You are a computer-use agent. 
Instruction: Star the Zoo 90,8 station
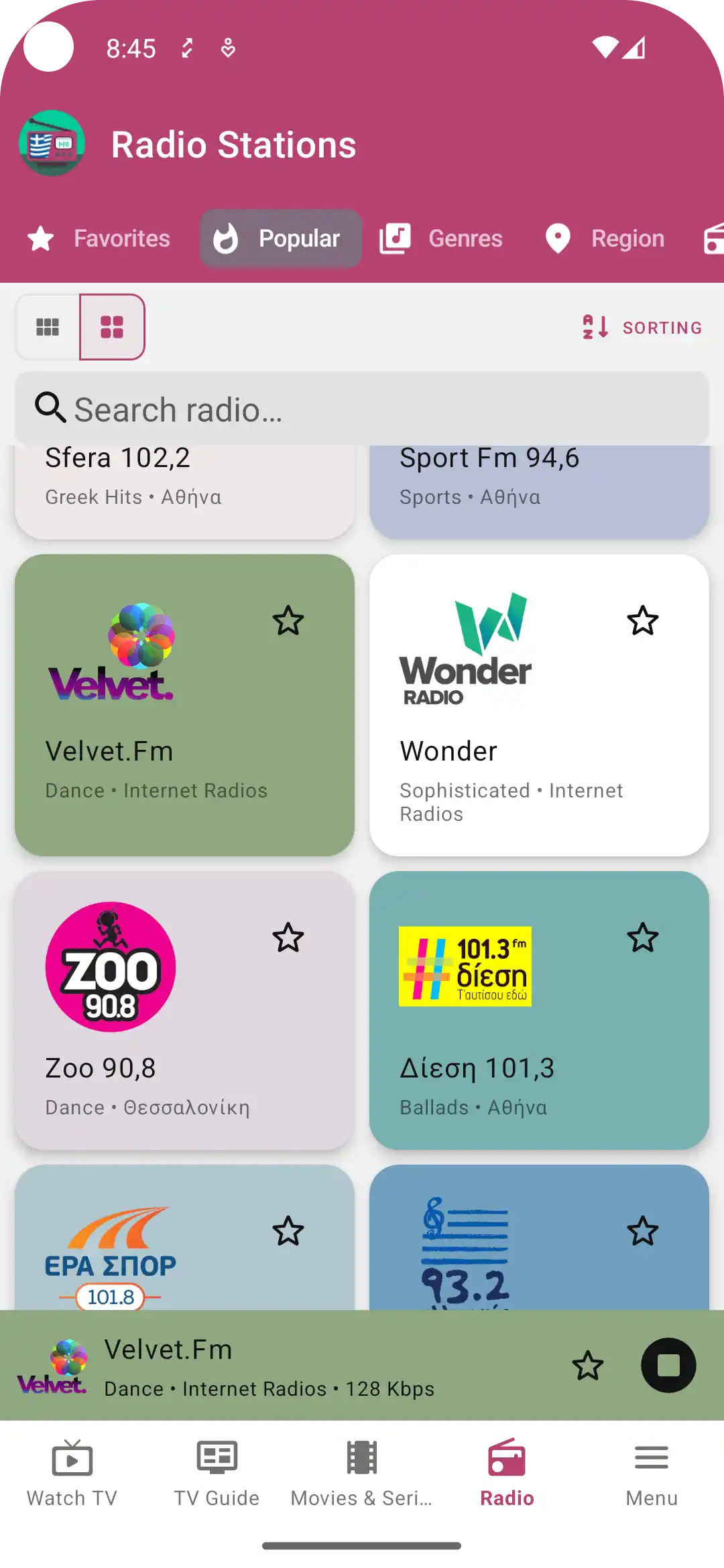[x=288, y=937]
